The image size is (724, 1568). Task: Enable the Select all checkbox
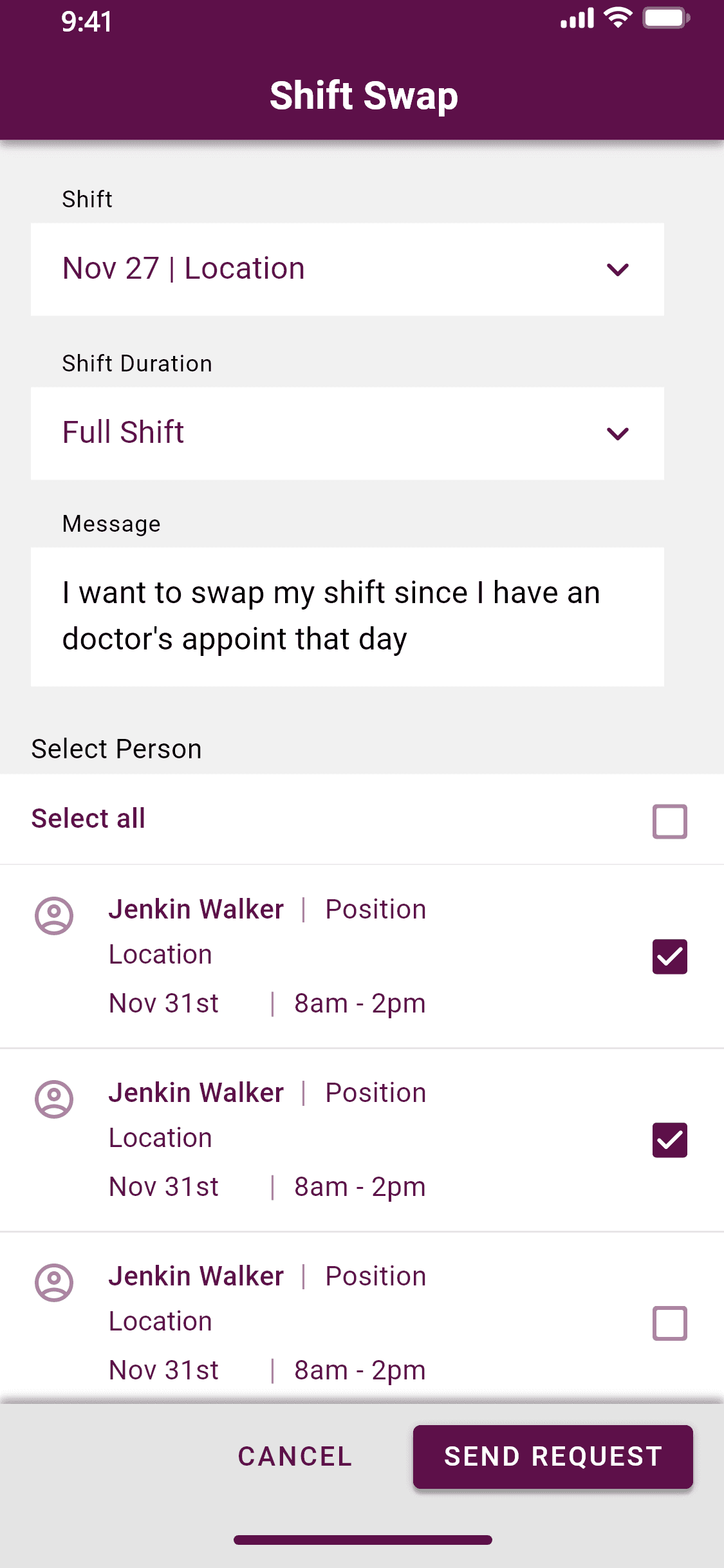(670, 820)
